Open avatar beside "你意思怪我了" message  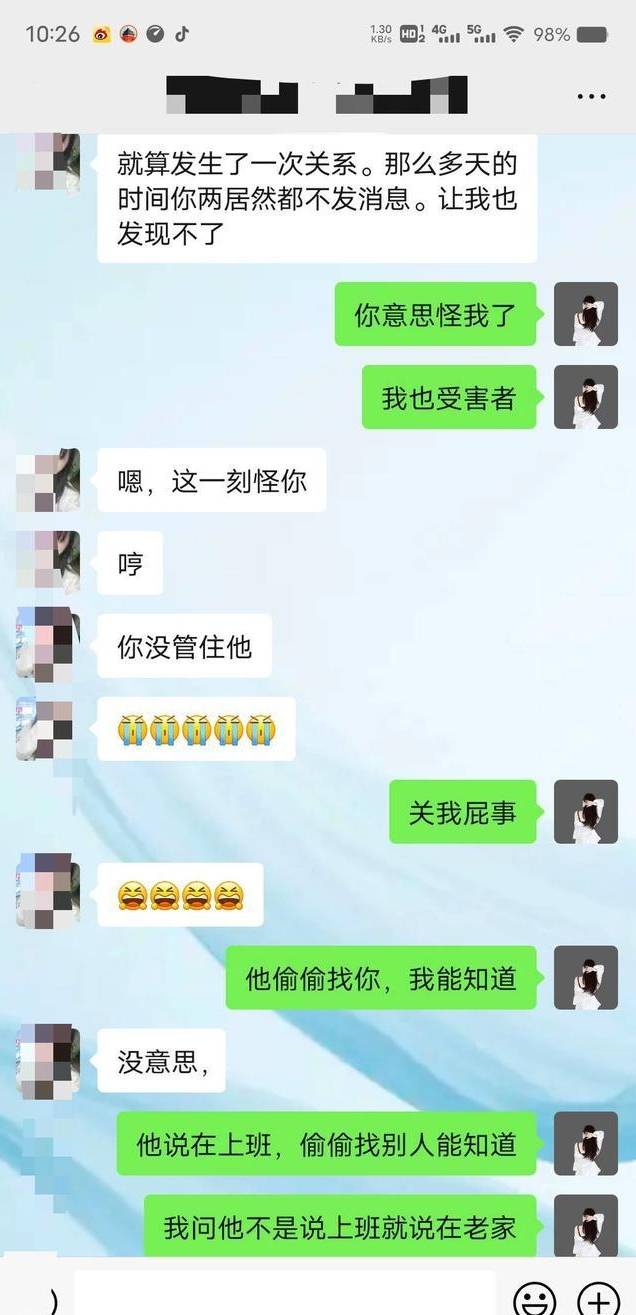pyautogui.click(x=586, y=314)
